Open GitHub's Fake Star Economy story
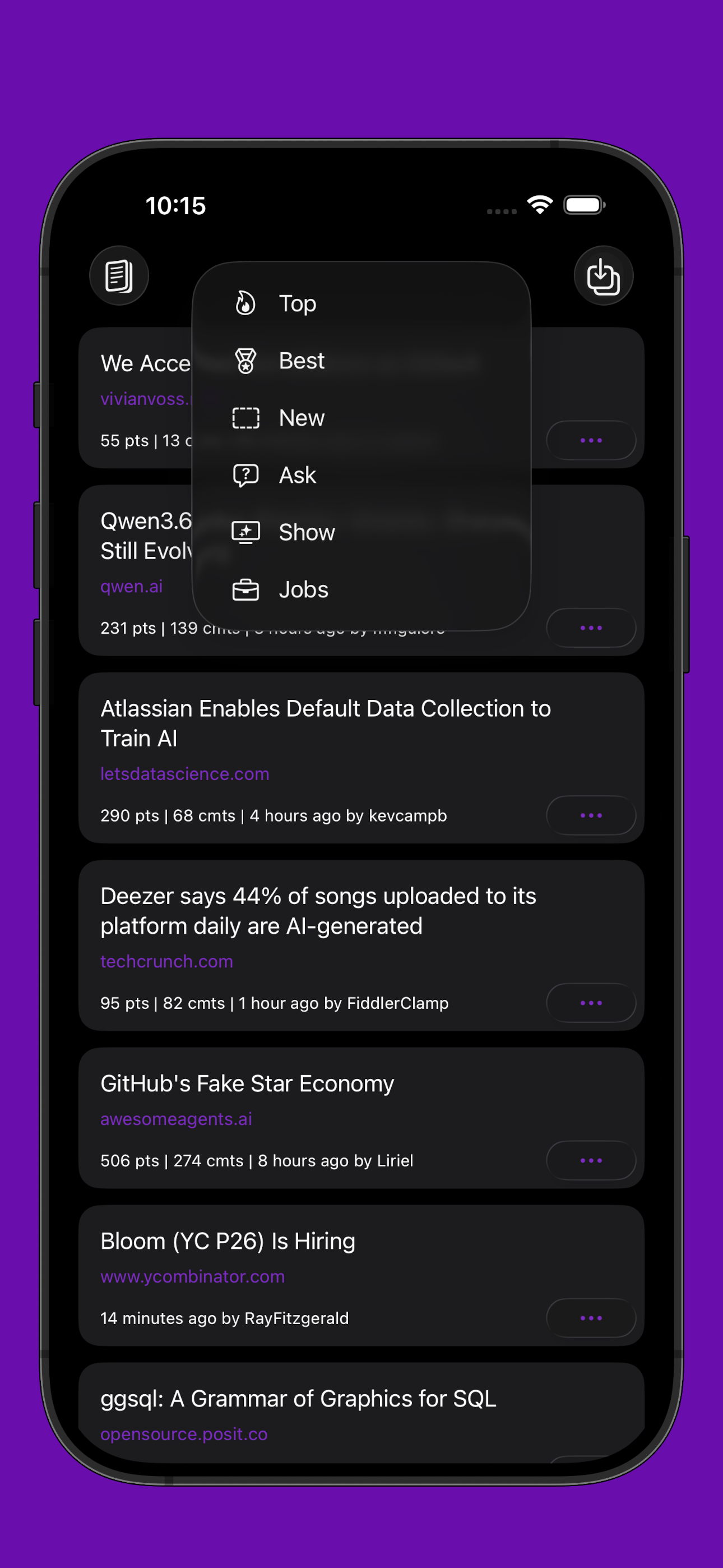This screenshot has width=723, height=1568. [247, 1083]
